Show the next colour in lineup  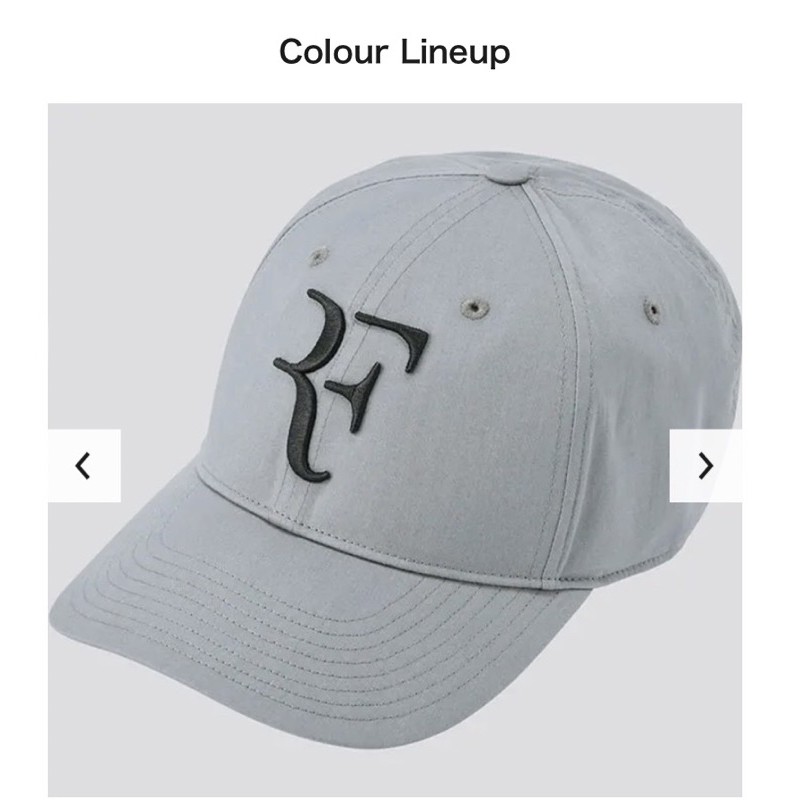point(706,465)
